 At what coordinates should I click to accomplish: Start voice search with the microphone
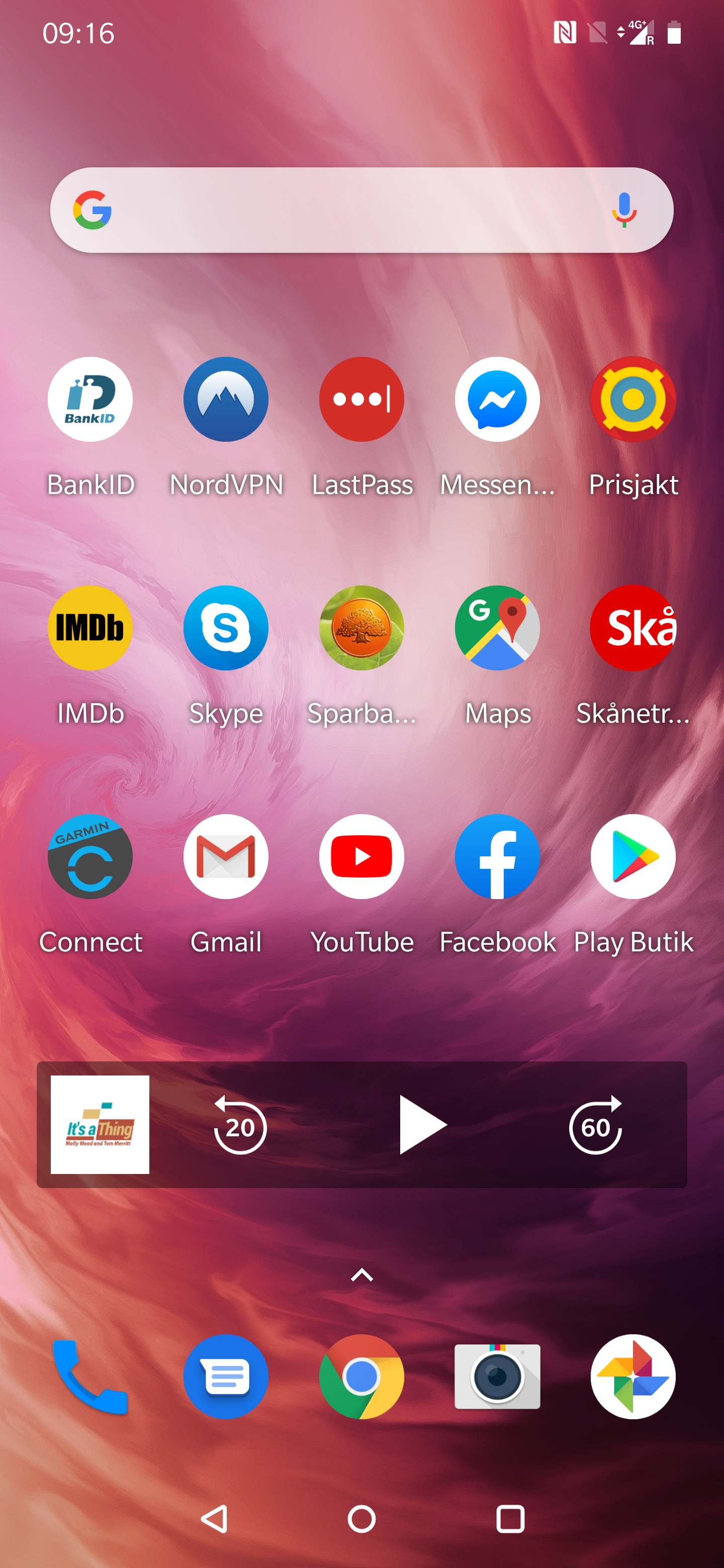point(623,210)
